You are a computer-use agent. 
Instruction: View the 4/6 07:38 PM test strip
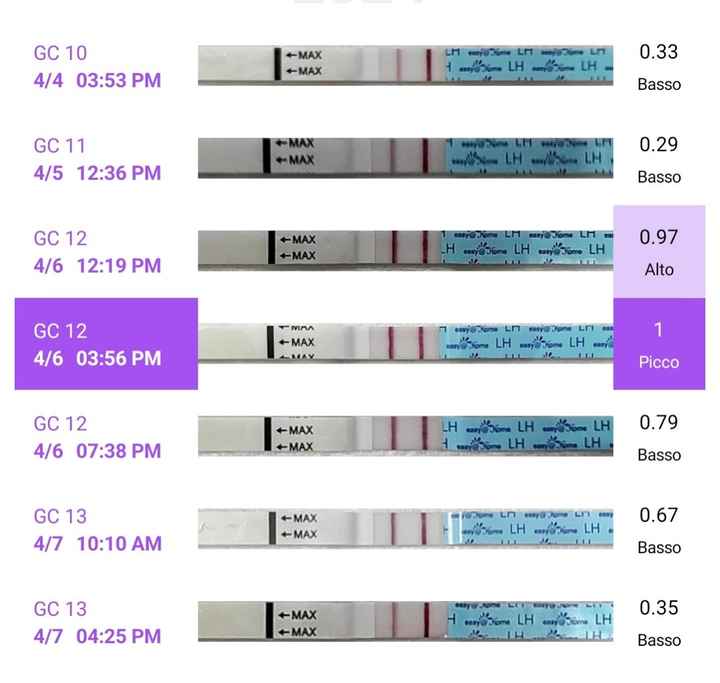point(405,437)
